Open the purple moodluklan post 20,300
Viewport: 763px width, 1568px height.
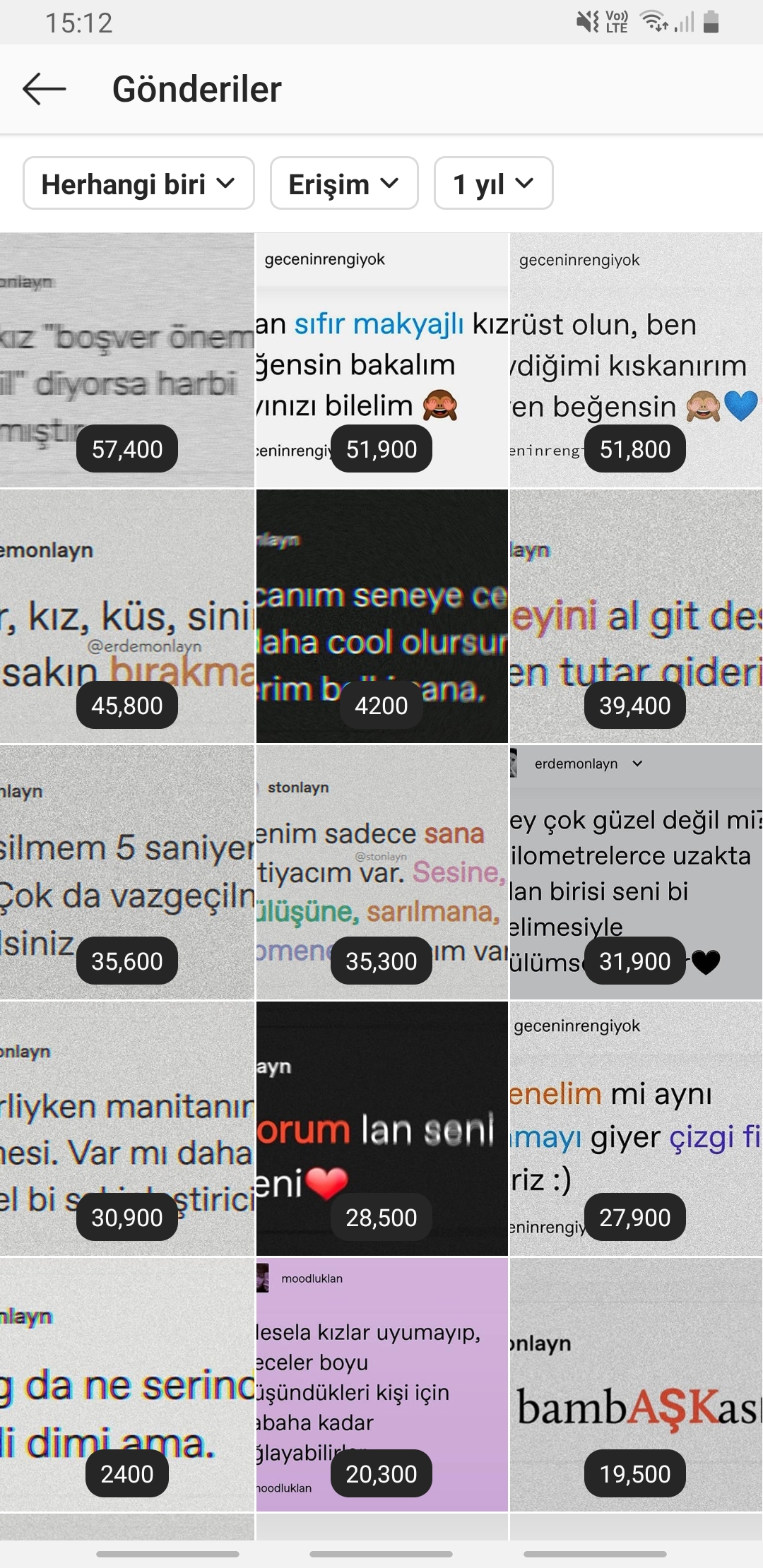381,1384
